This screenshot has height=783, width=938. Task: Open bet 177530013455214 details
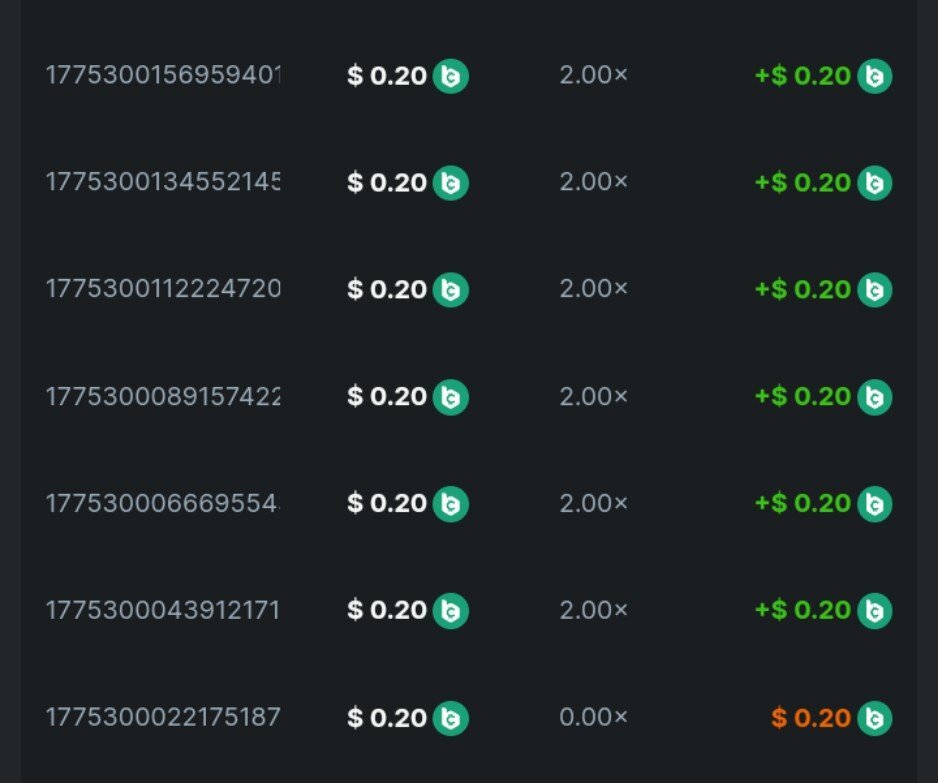click(163, 183)
